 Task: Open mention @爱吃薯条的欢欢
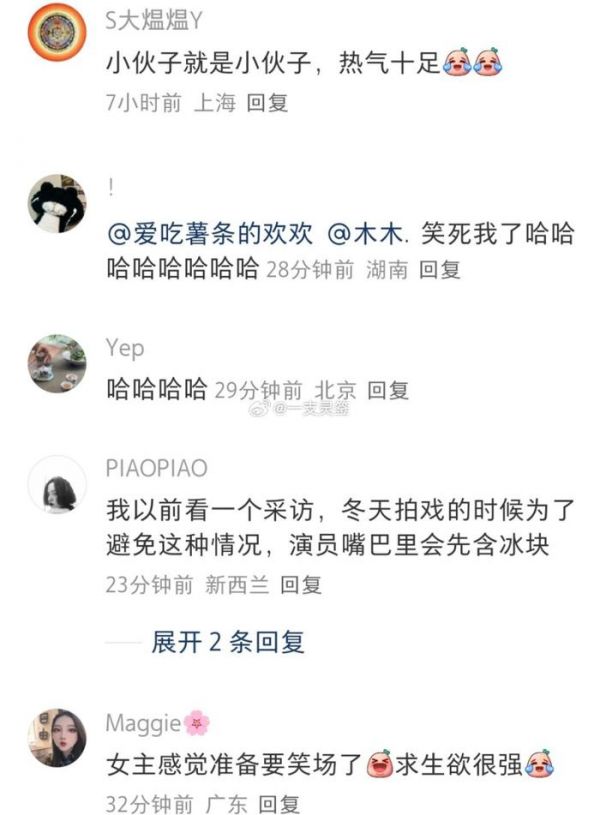210,235
